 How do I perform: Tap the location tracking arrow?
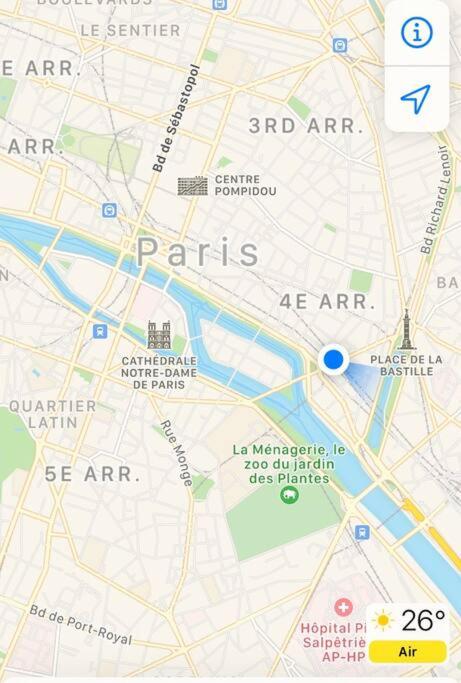415,99
